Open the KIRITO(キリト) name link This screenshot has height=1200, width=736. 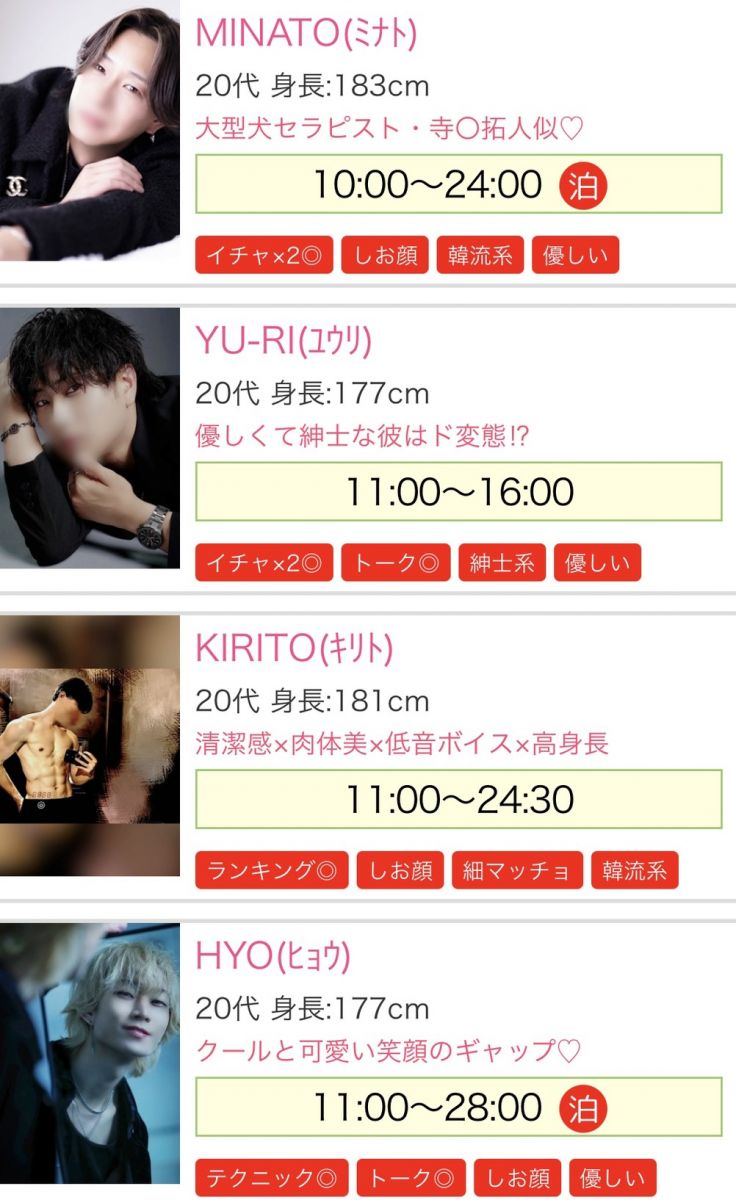point(294,649)
